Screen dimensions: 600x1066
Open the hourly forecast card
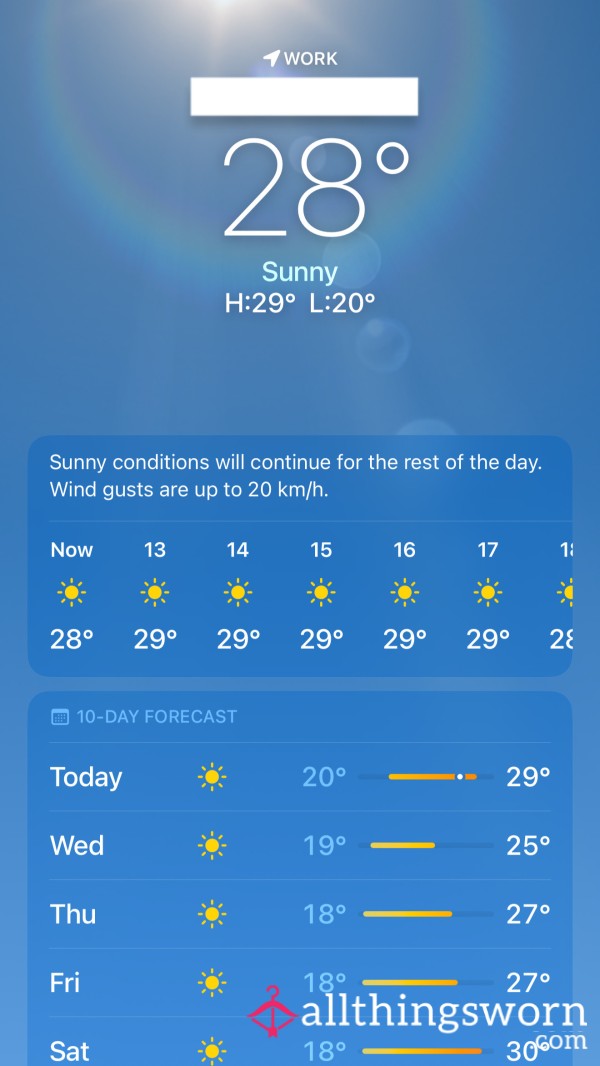click(300, 555)
